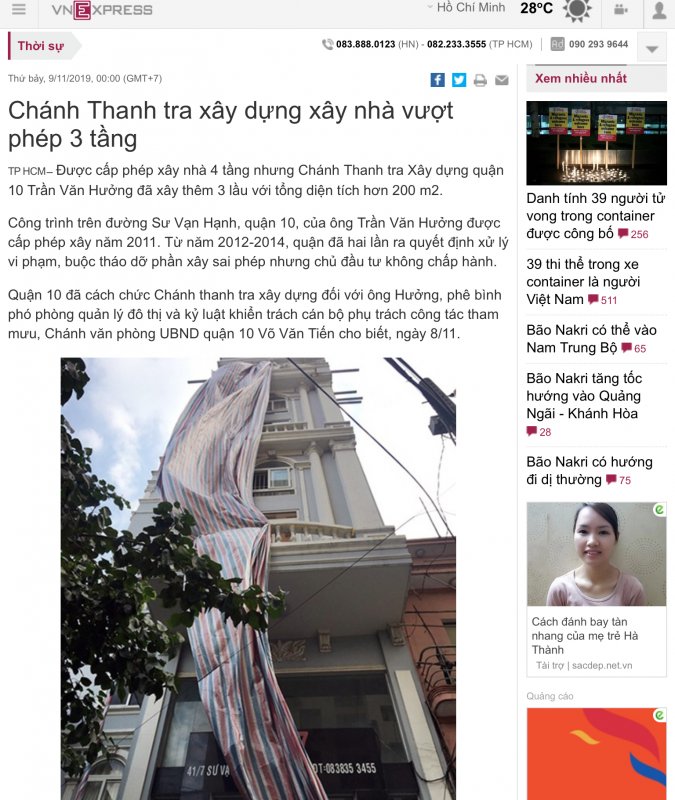Viewport: 675px width, 800px height.
Task: Open the hamburger menu
Action: coord(19,10)
